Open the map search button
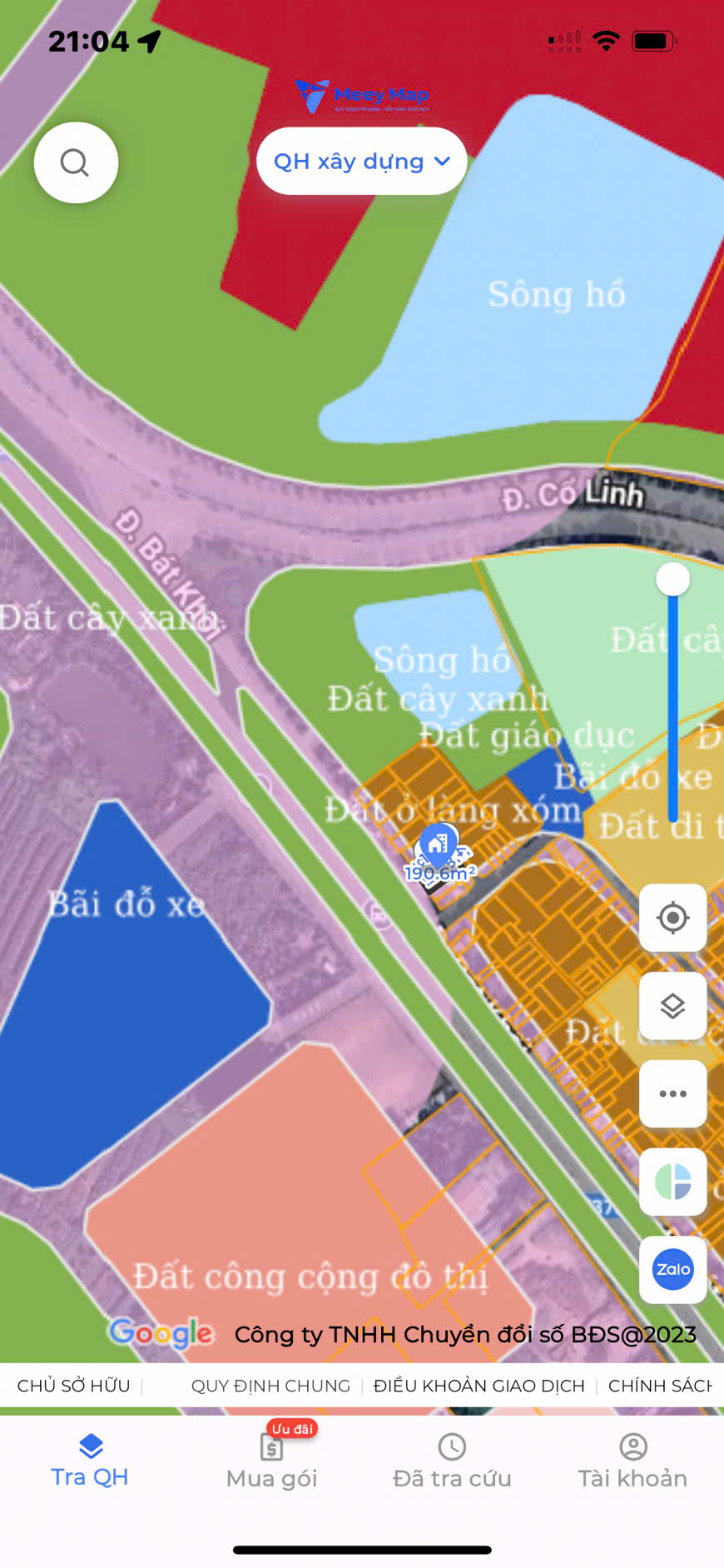 (x=76, y=162)
